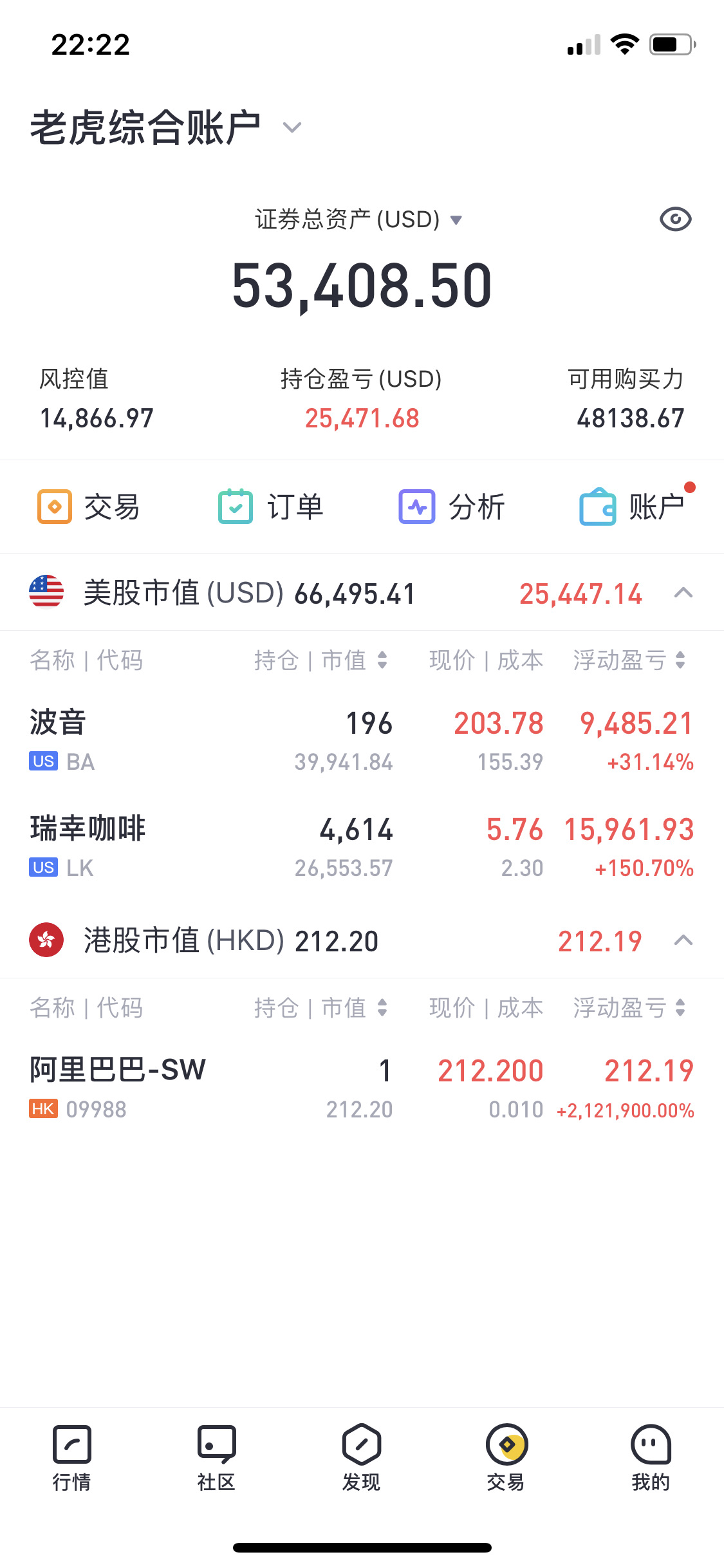Hide asset values with the eye icon
Screen dimensions: 724x1568
tap(675, 219)
